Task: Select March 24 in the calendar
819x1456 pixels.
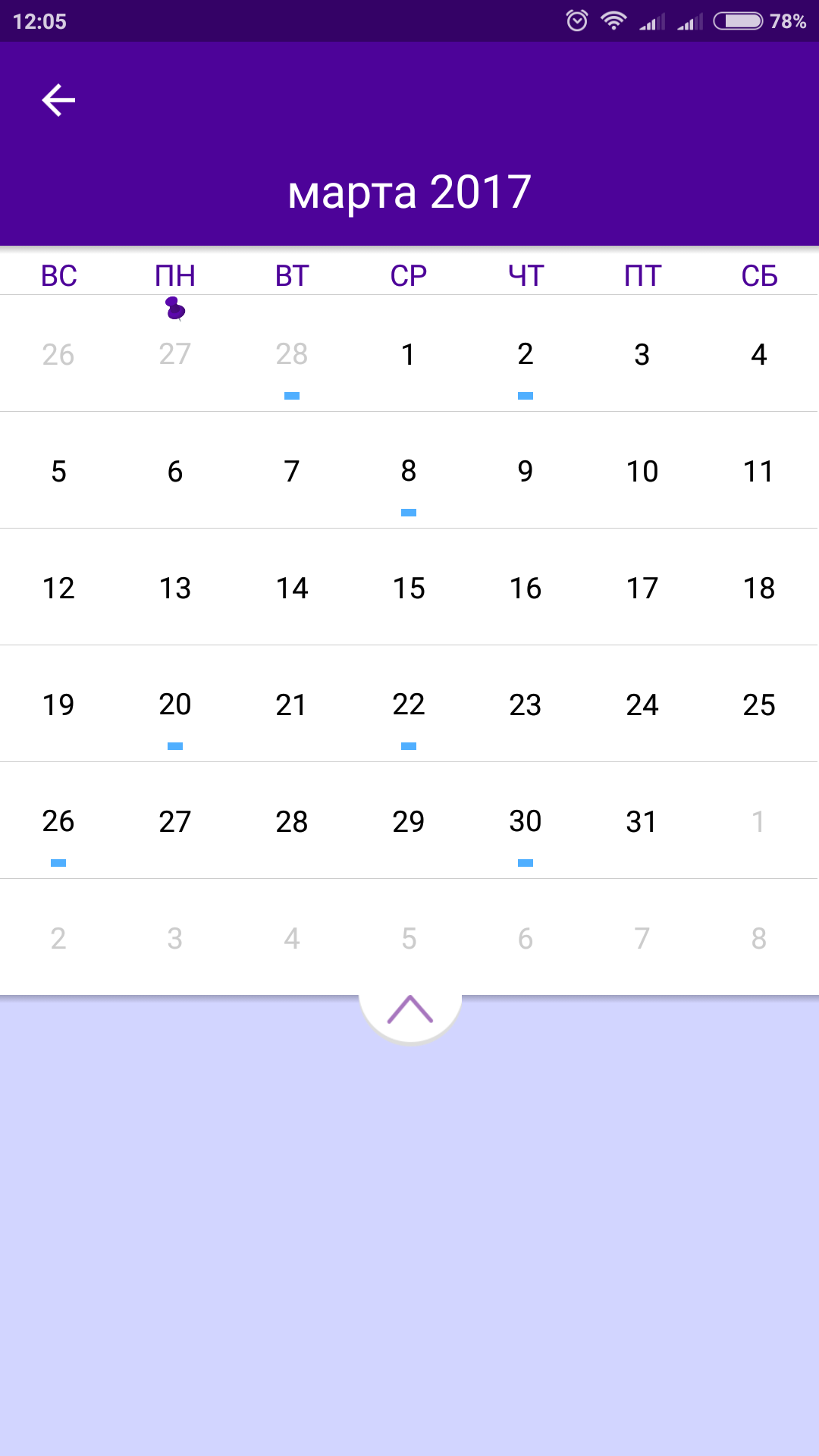Action: coord(642,704)
